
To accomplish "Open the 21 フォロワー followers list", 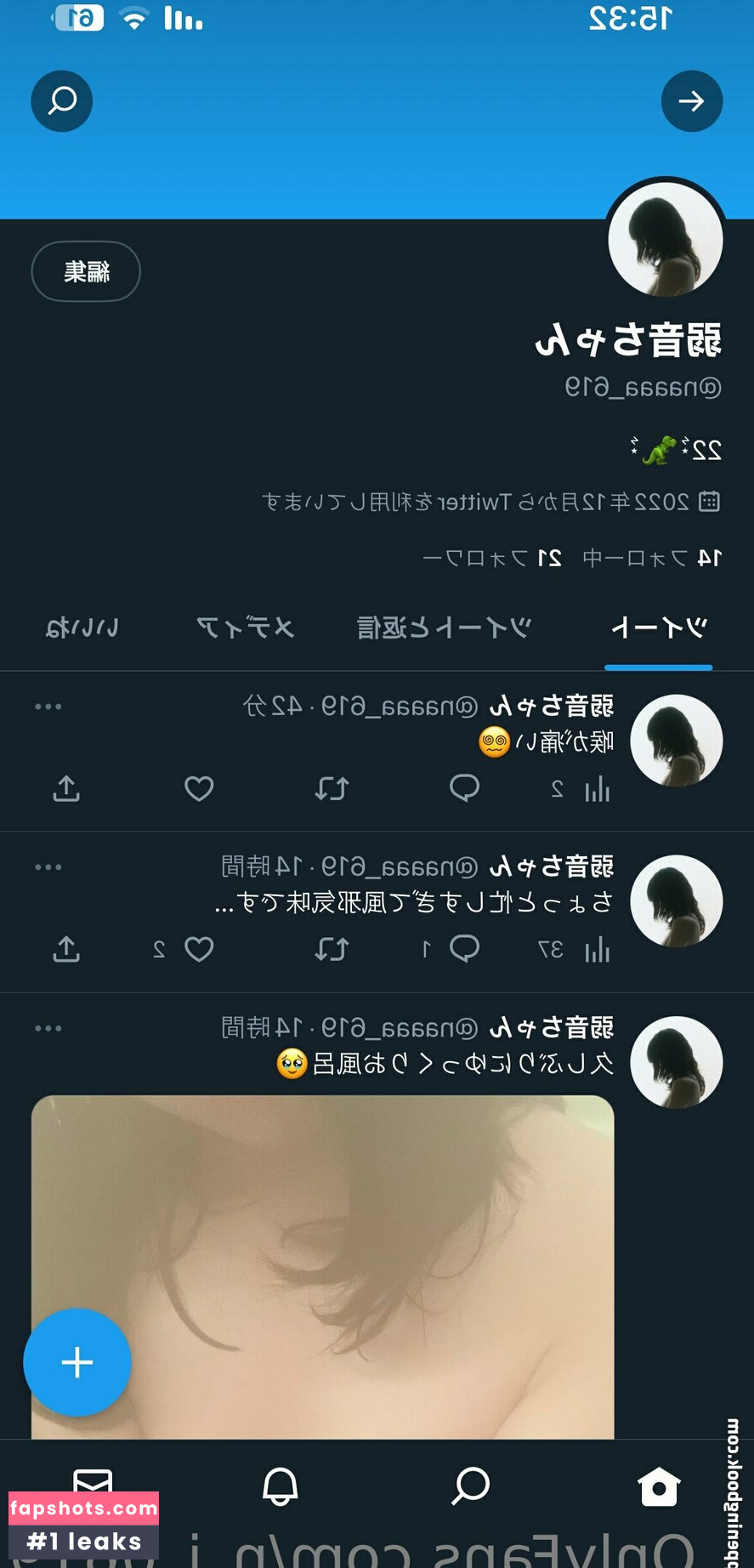I will pos(493,558).
